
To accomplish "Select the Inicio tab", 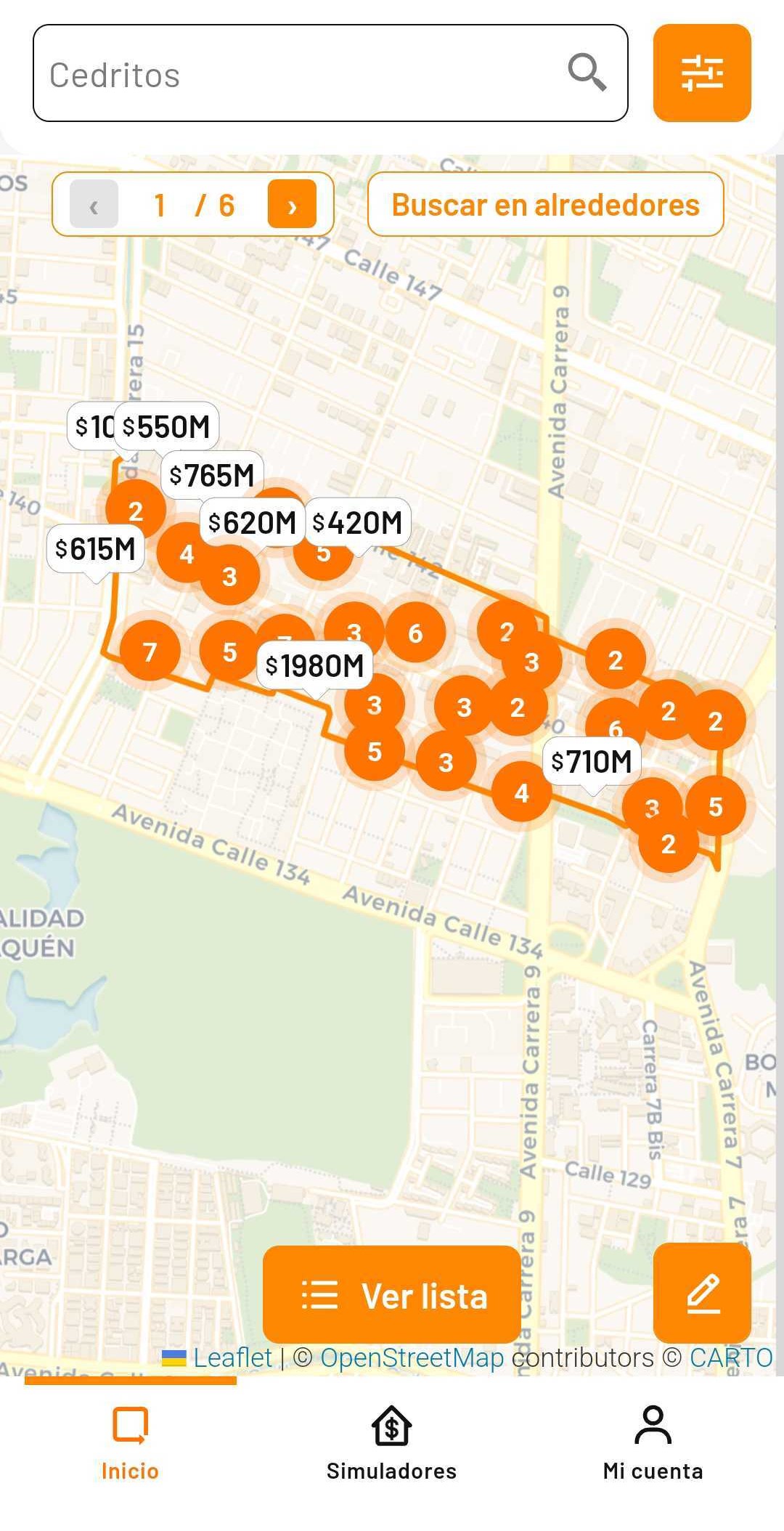I will tap(130, 1443).
